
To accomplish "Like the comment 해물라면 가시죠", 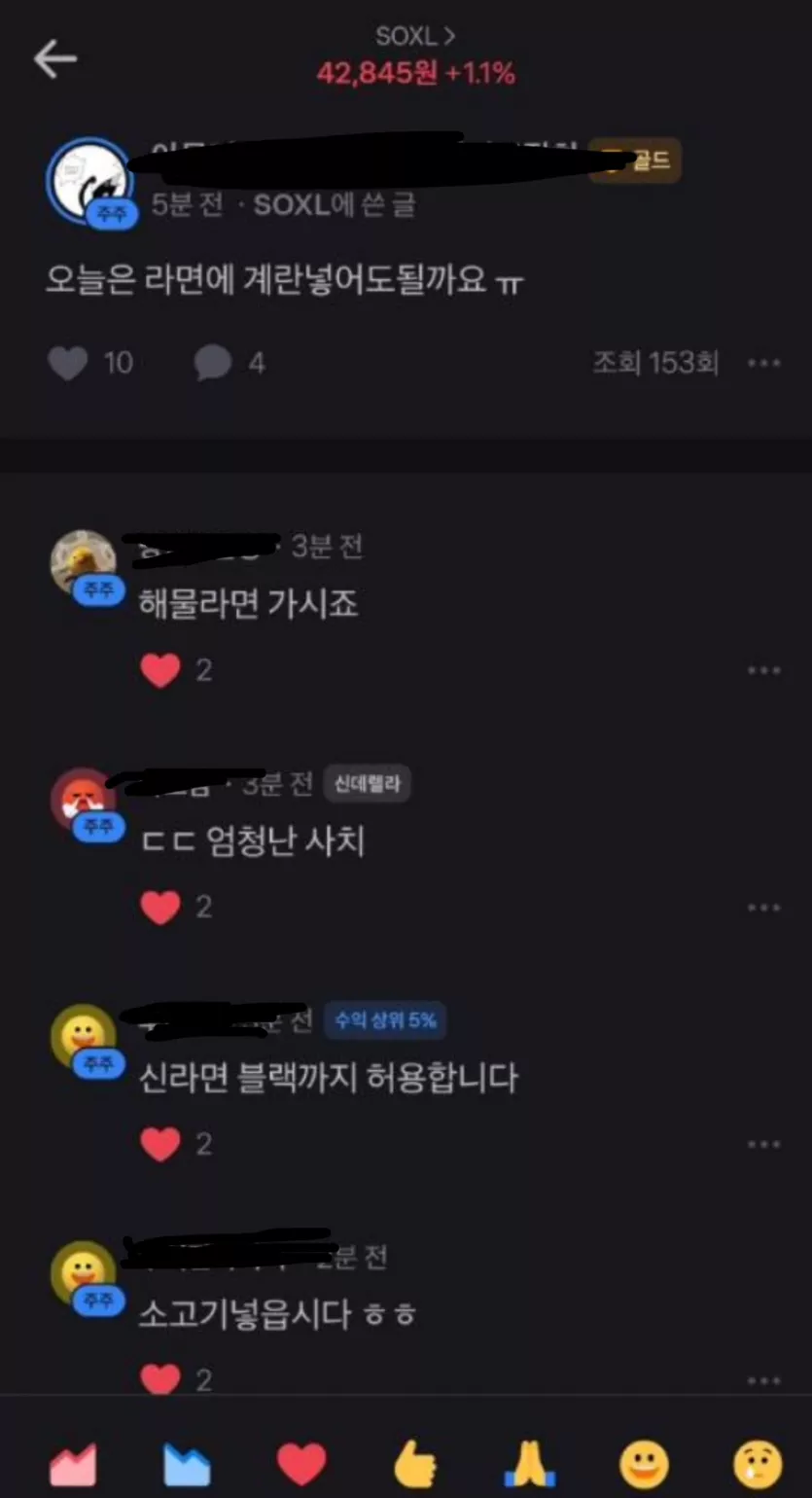I will [161, 670].
